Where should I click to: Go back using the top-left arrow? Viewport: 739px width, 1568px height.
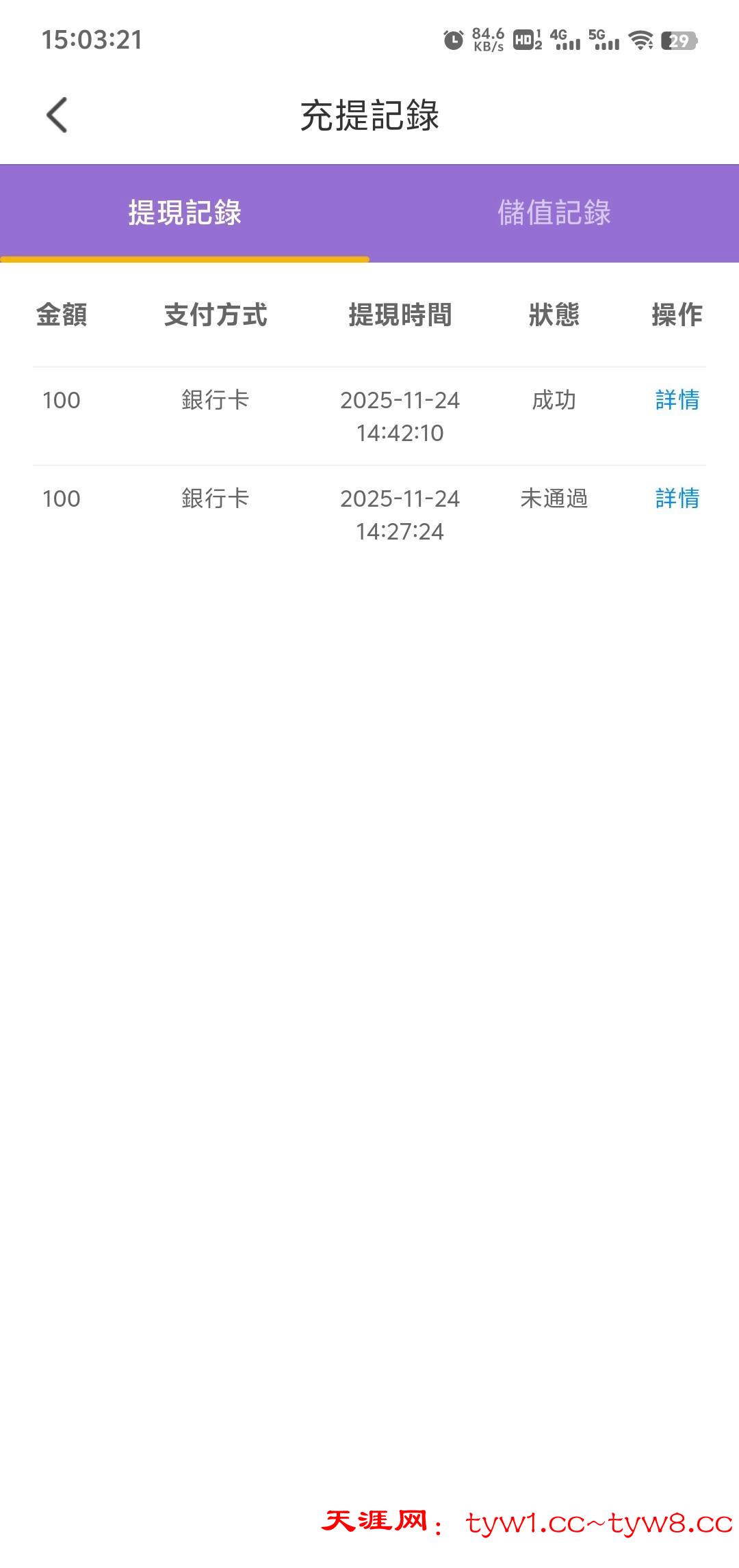[x=57, y=115]
